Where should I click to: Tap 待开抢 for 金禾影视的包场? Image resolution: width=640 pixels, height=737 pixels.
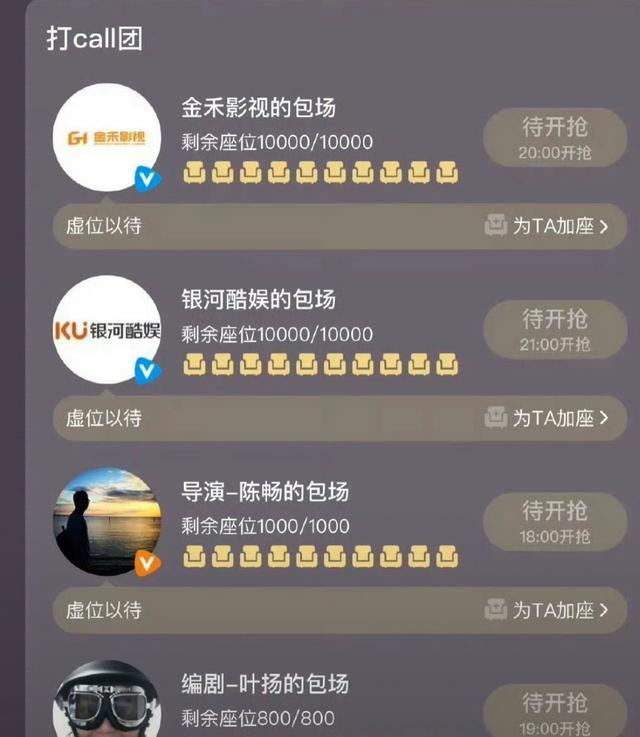click(554, 137)
